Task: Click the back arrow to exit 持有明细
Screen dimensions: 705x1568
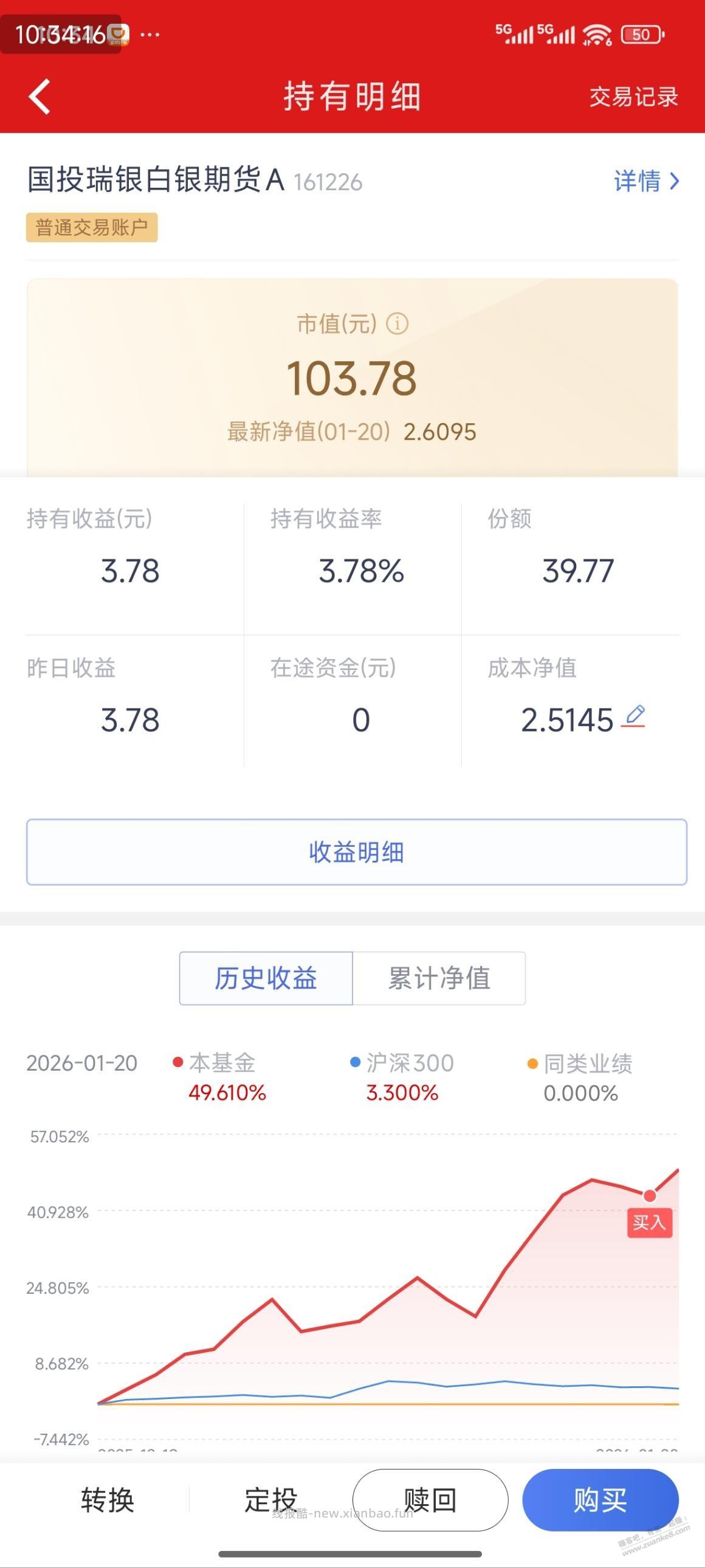Action: pyautogui.click(x=38, y=96)
